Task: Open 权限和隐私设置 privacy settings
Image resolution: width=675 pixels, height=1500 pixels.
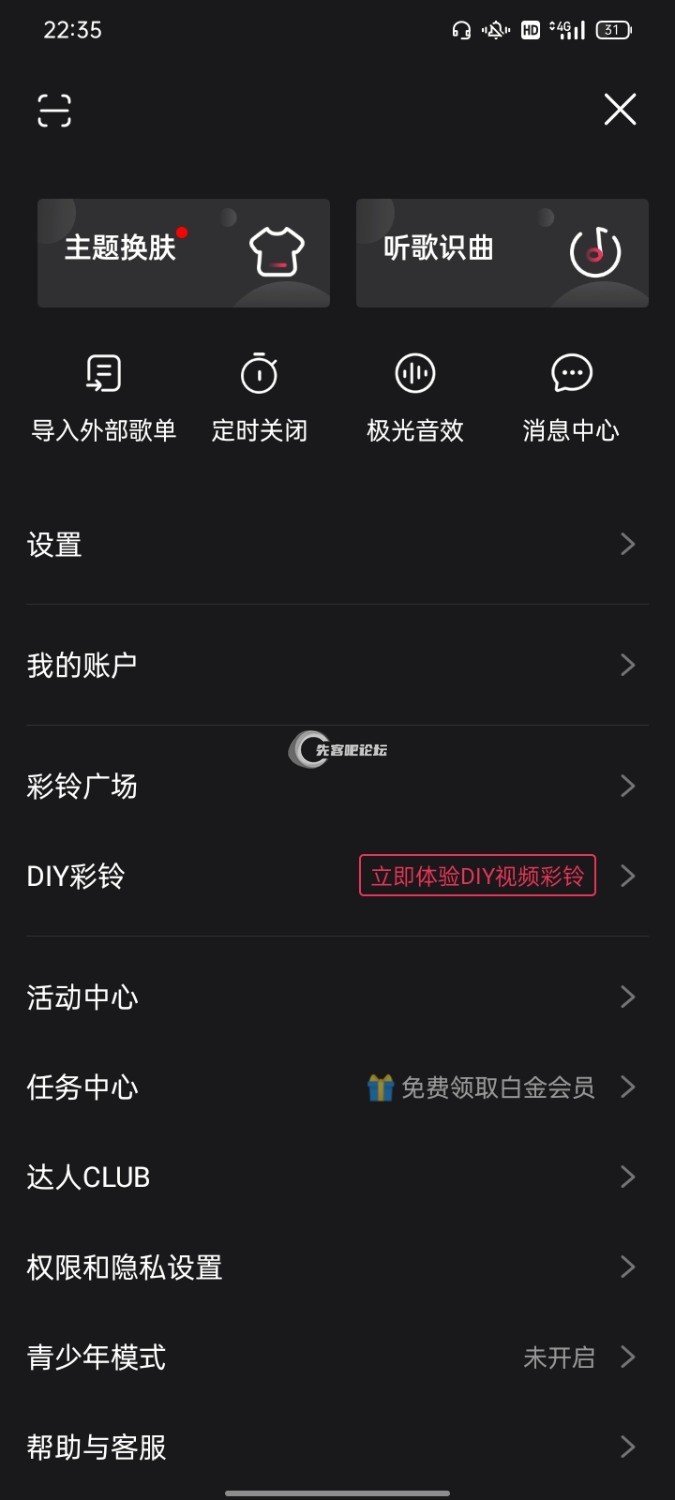Action: [x=337, y=1267]
